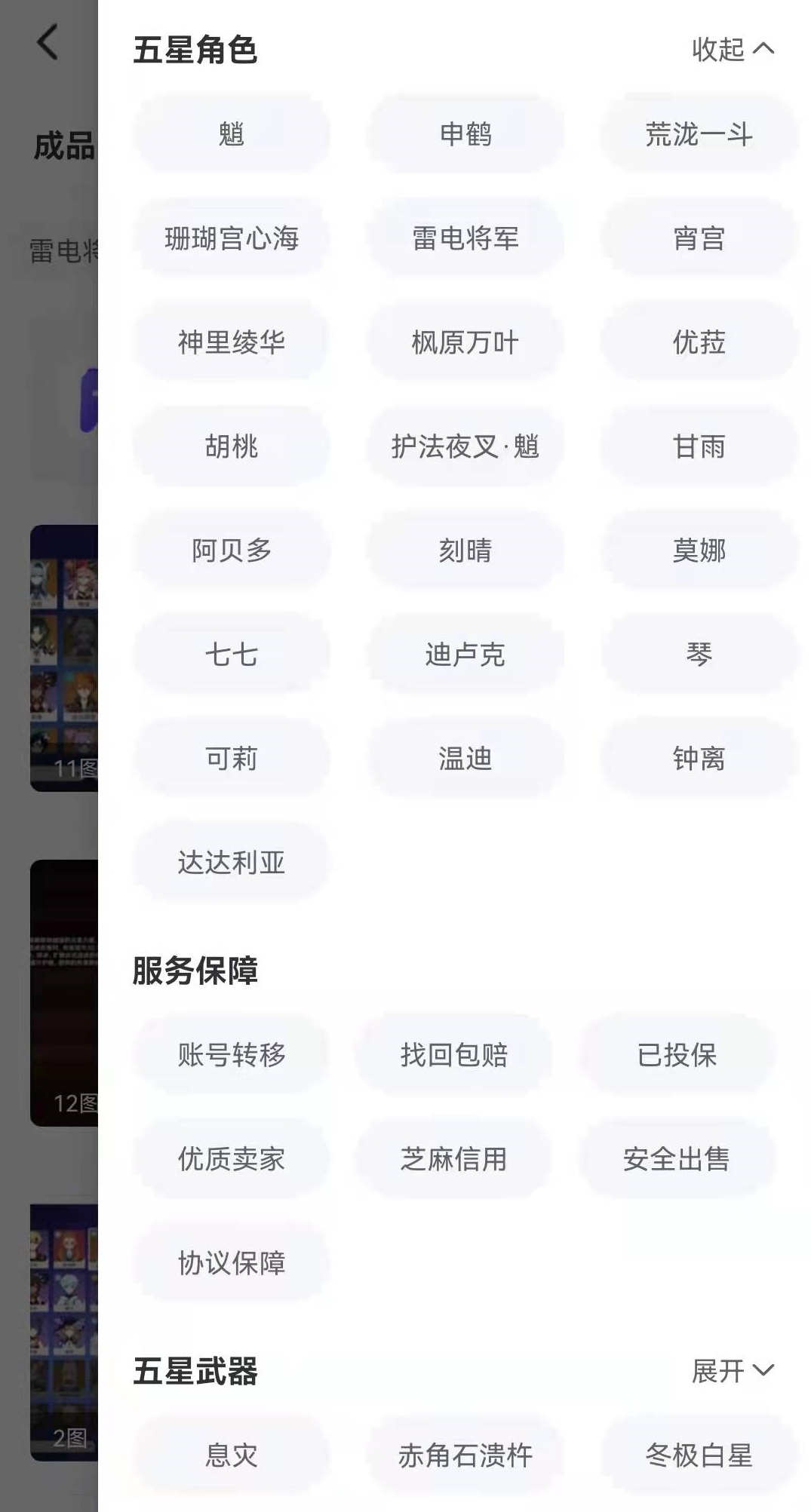Pick the 赤角石溃杵 weapon chip
The image size is (811, 1512).
465,1455
